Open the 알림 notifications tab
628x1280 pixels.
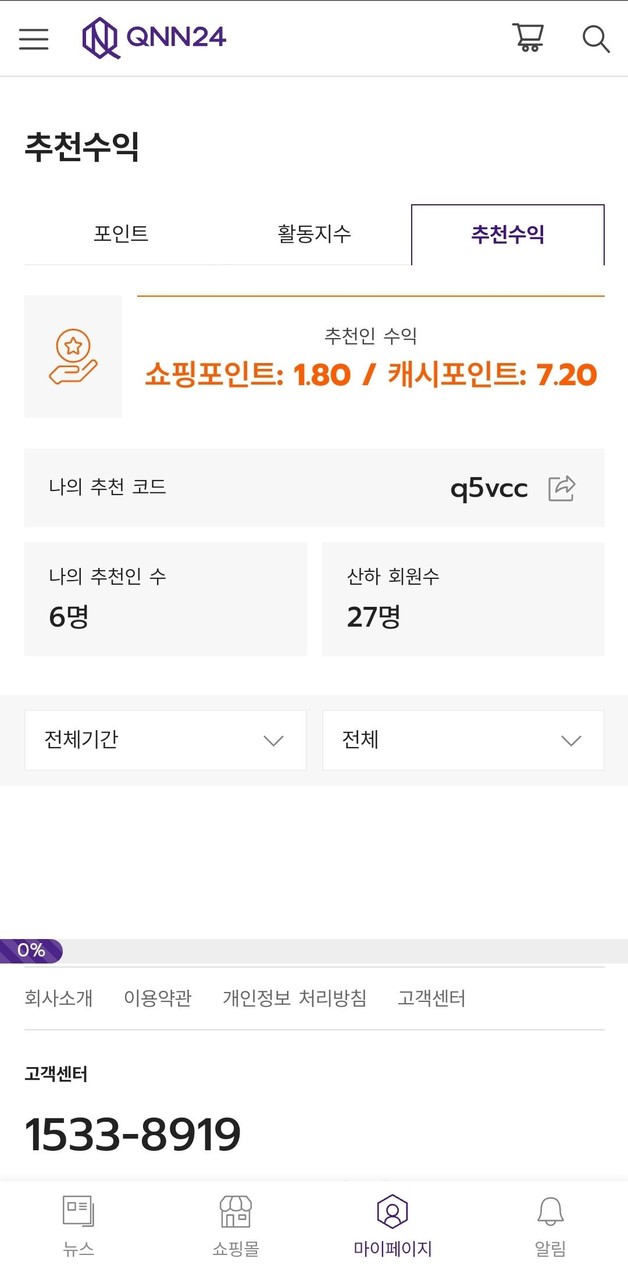coord(550,1226)
